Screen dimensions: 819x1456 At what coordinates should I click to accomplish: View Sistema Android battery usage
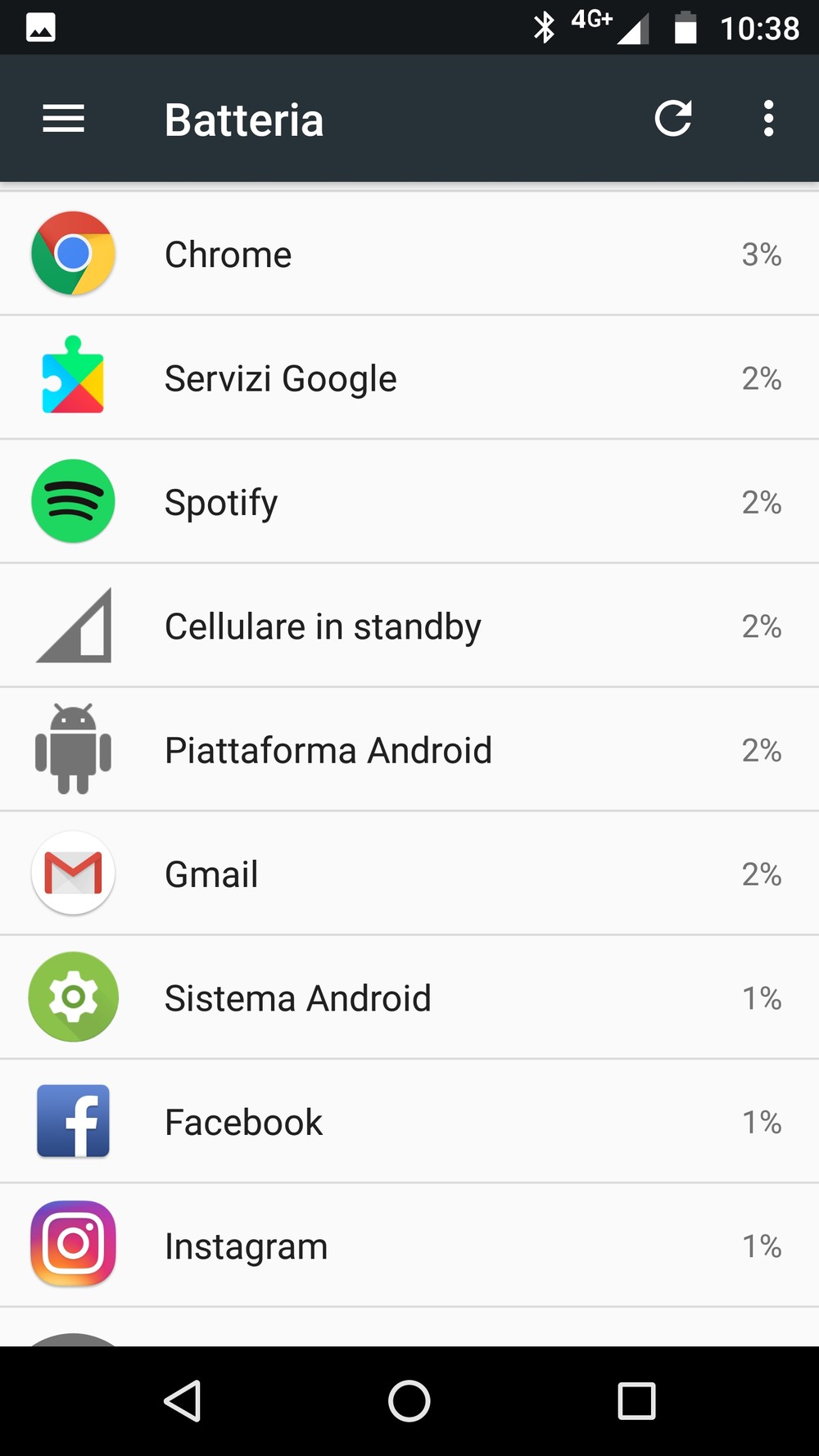pyautogui.click(x=409, y=998)
